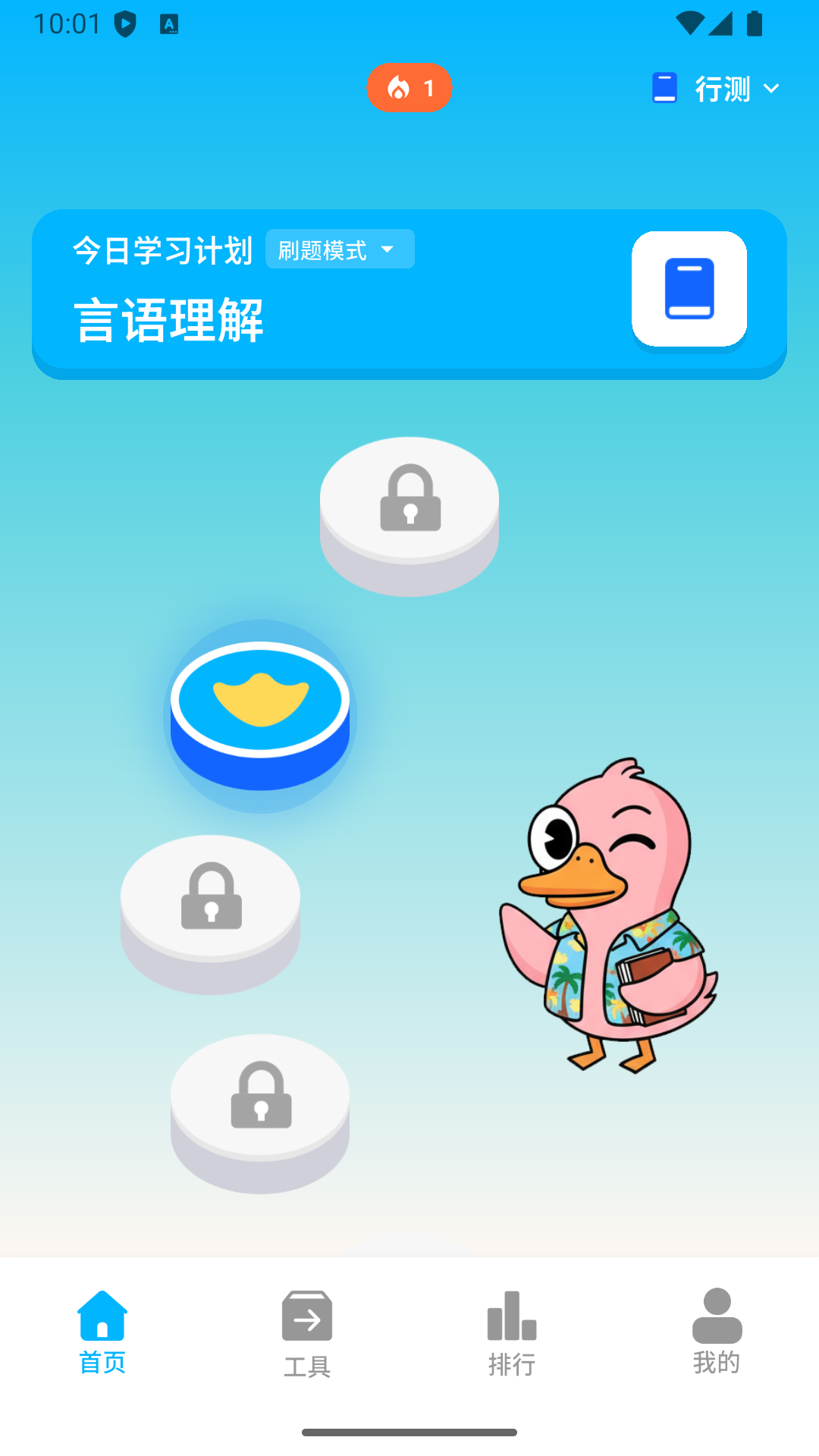
Task: Expand the dropdown arrow next to 刷题模式
Action: point(390,249)
